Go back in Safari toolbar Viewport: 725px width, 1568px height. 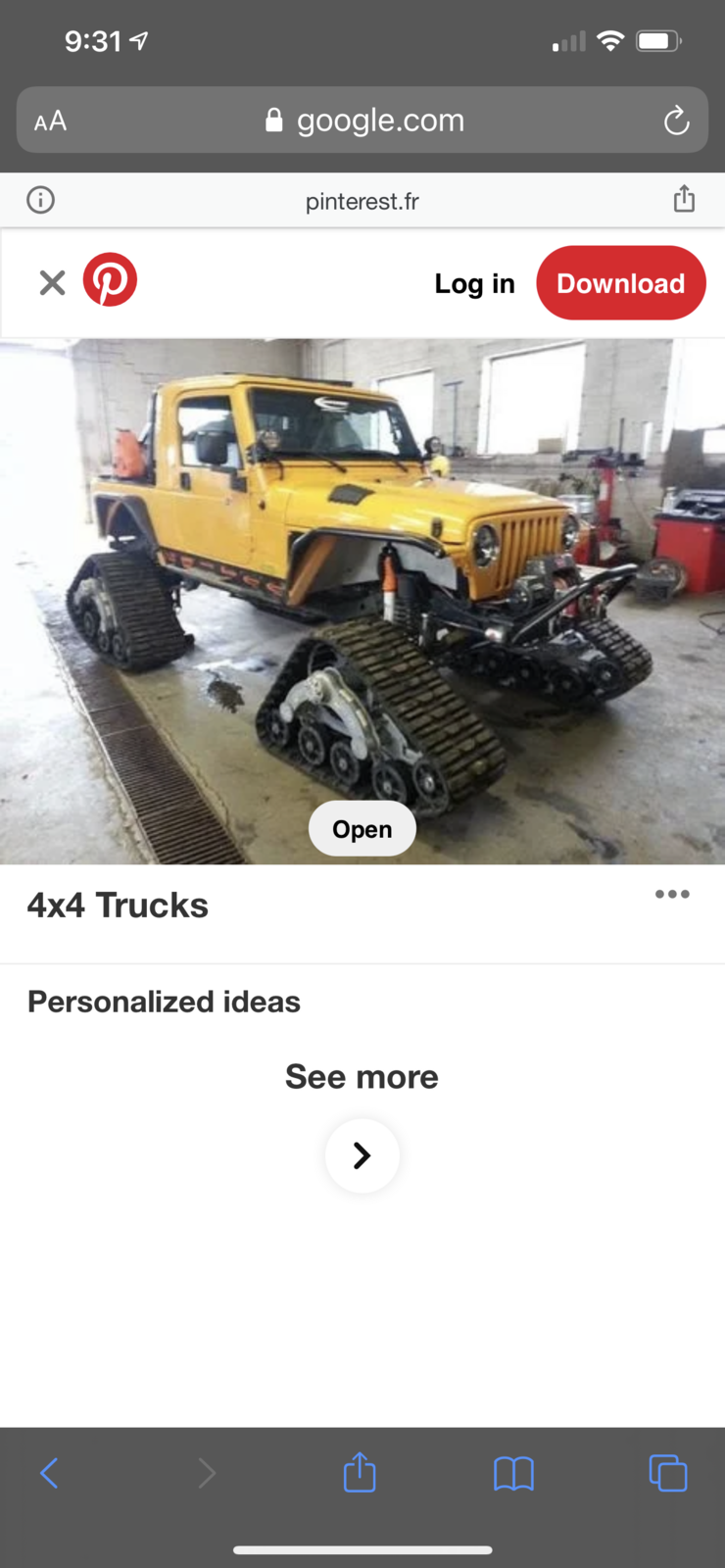click(x=49, y=1473)
